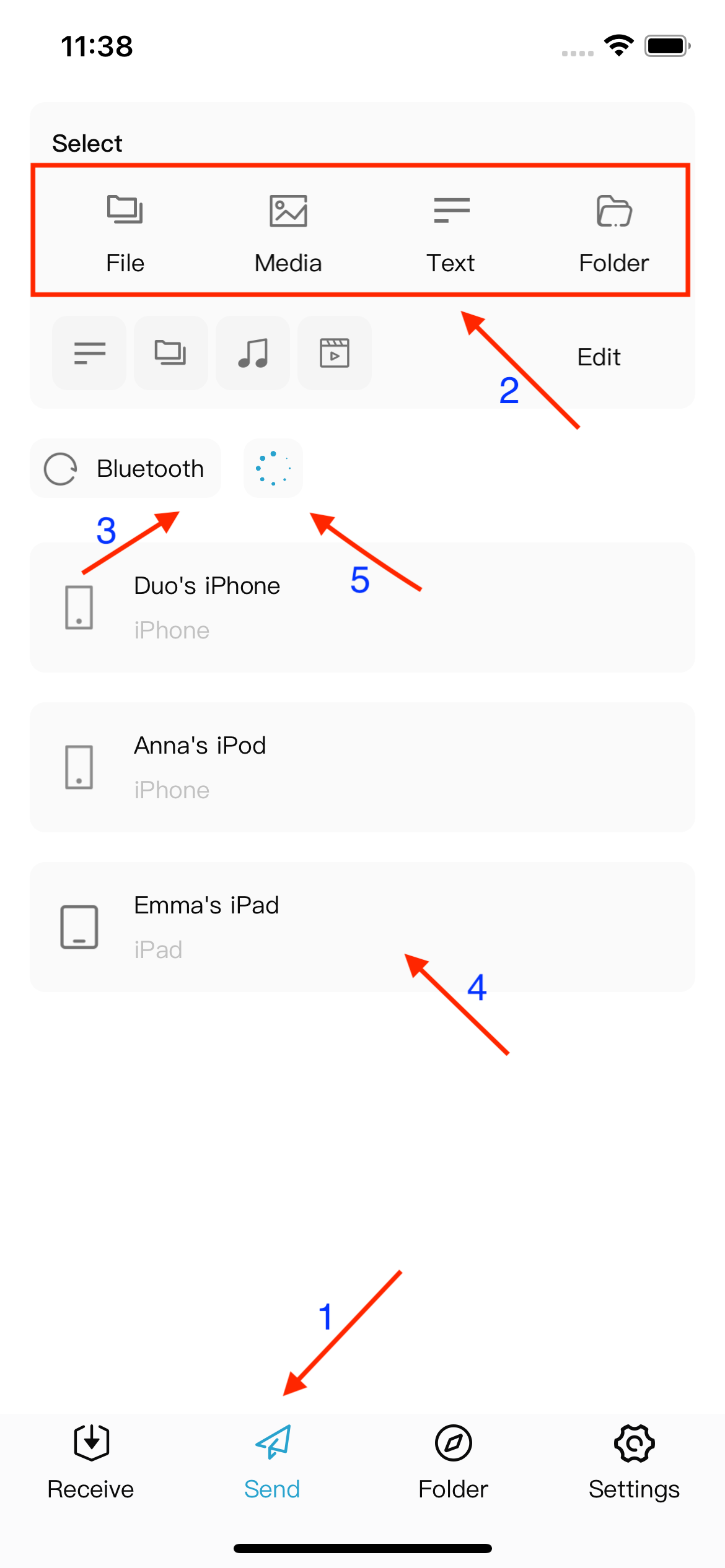Open the files shortcut icon
This screenshot has height=1568, width=725.
click(171, 353)
